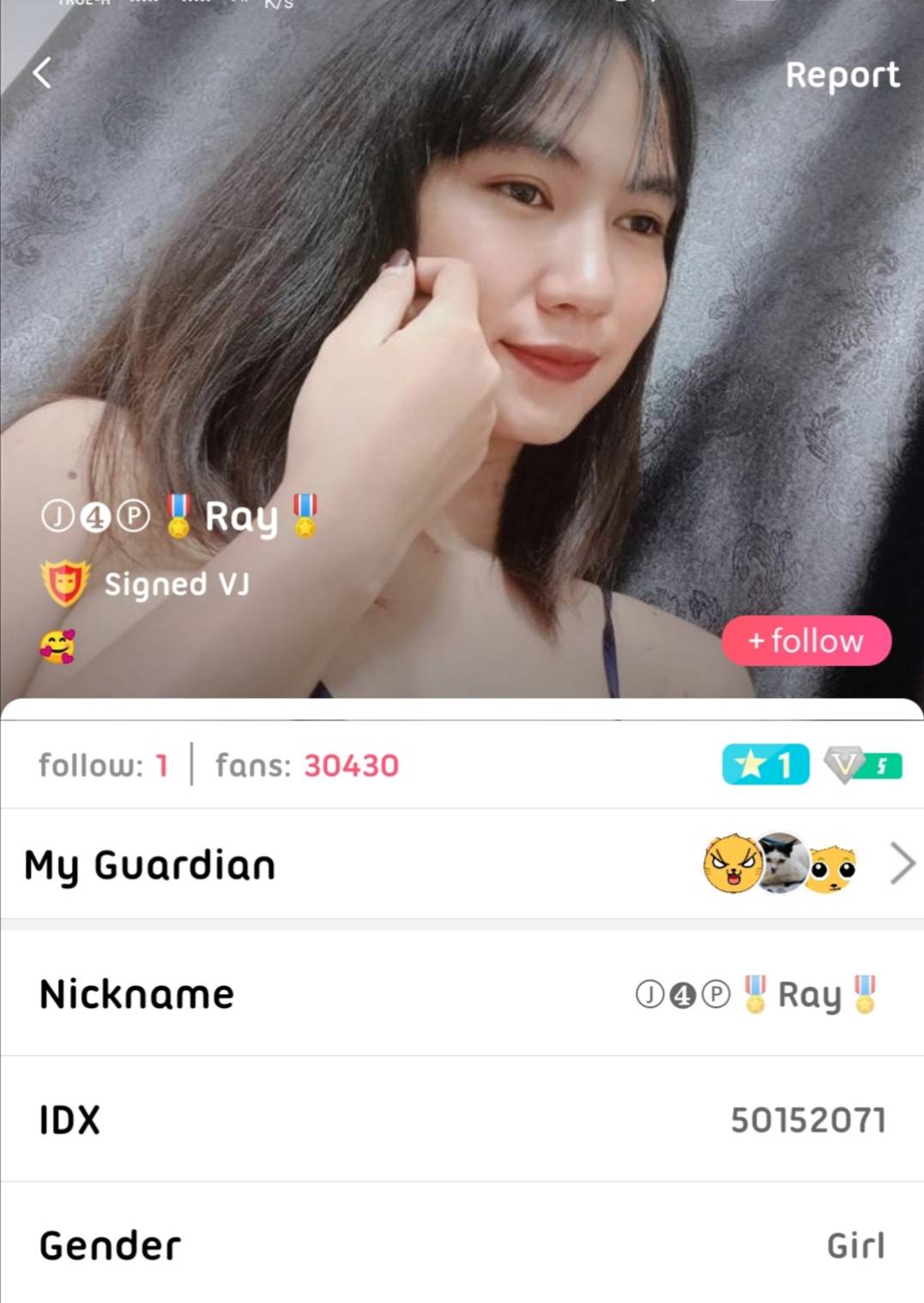The width and height of the screenshot is (924, 1303).
Task: Report this user profile
Action: tap(842, 75)
